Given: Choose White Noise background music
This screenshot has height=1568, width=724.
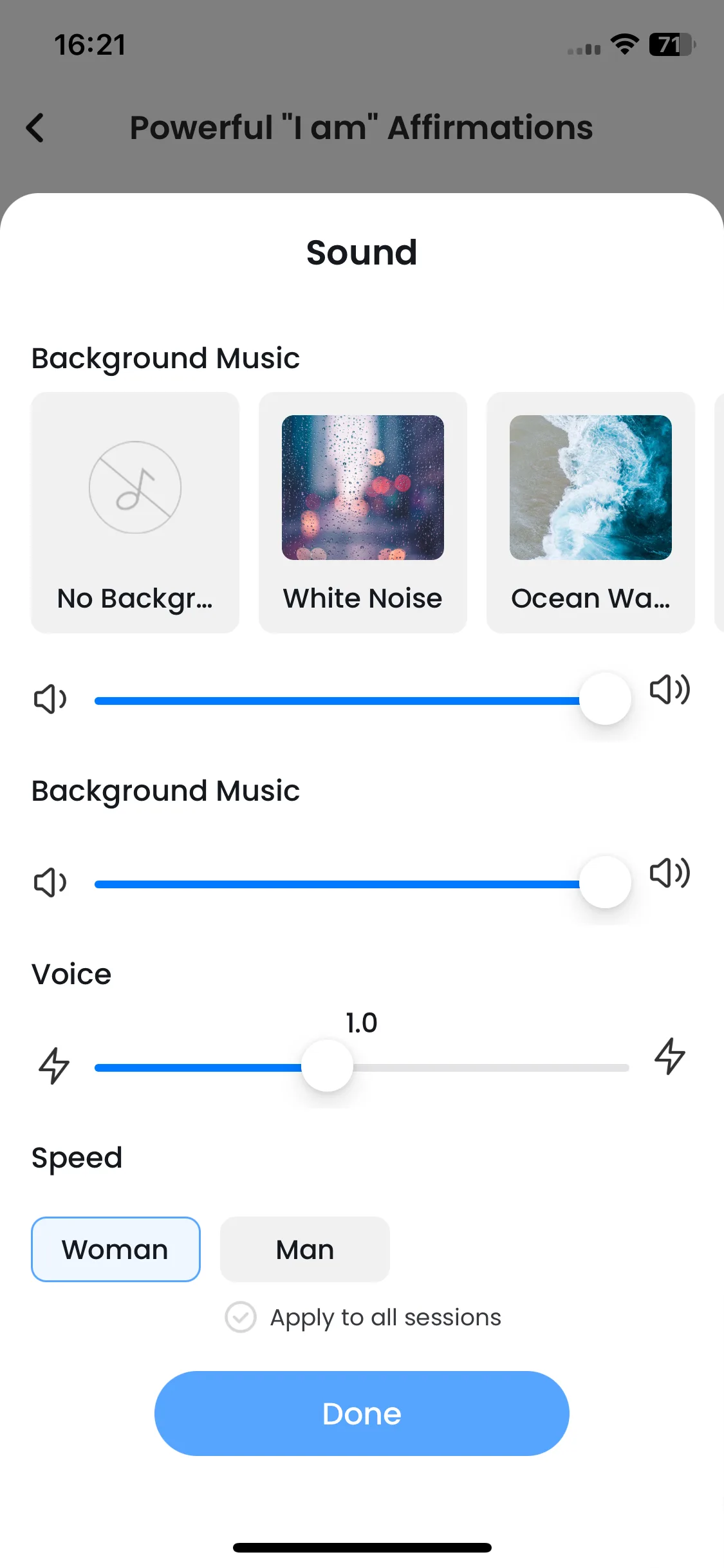Looking at the screenshot, I should (362, 512).
